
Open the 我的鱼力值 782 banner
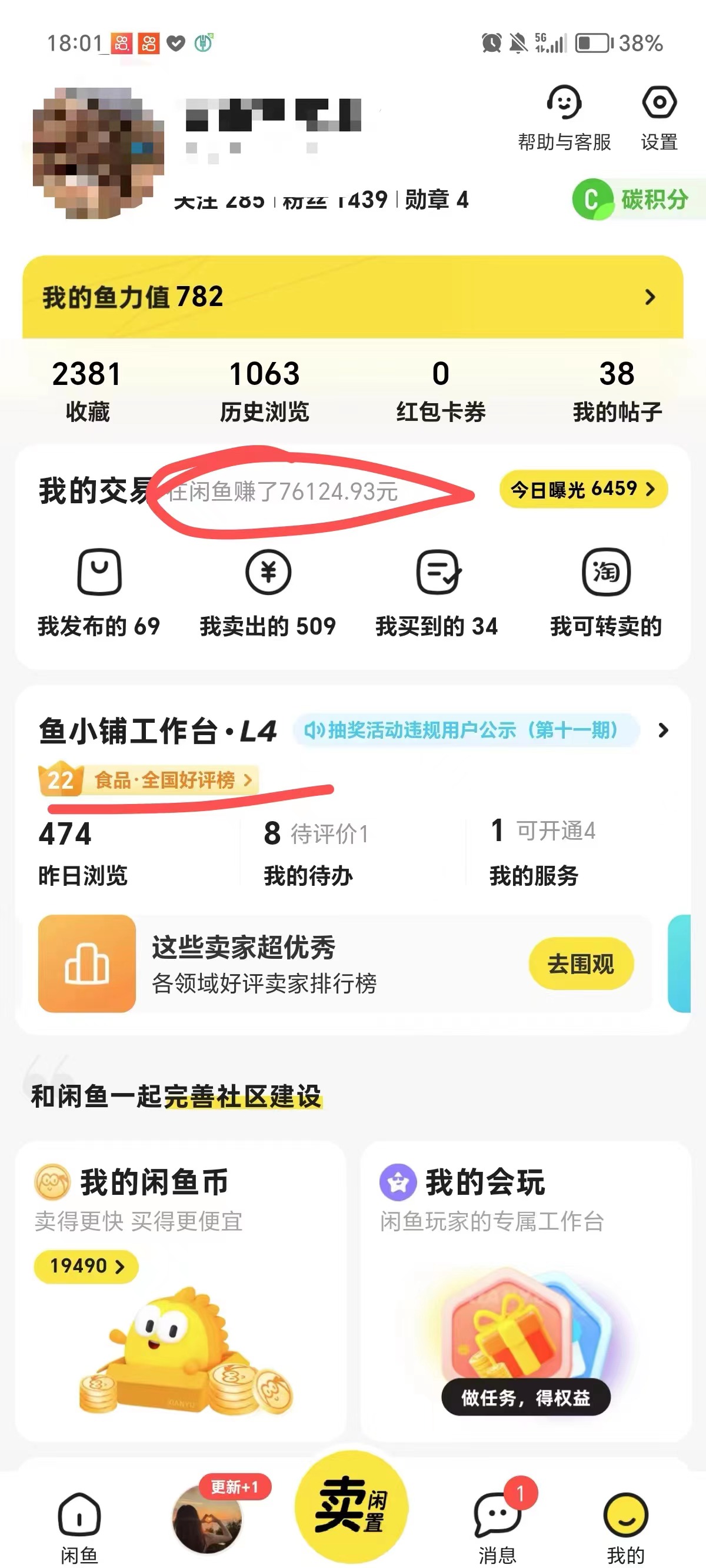click(x=352, y=297)
